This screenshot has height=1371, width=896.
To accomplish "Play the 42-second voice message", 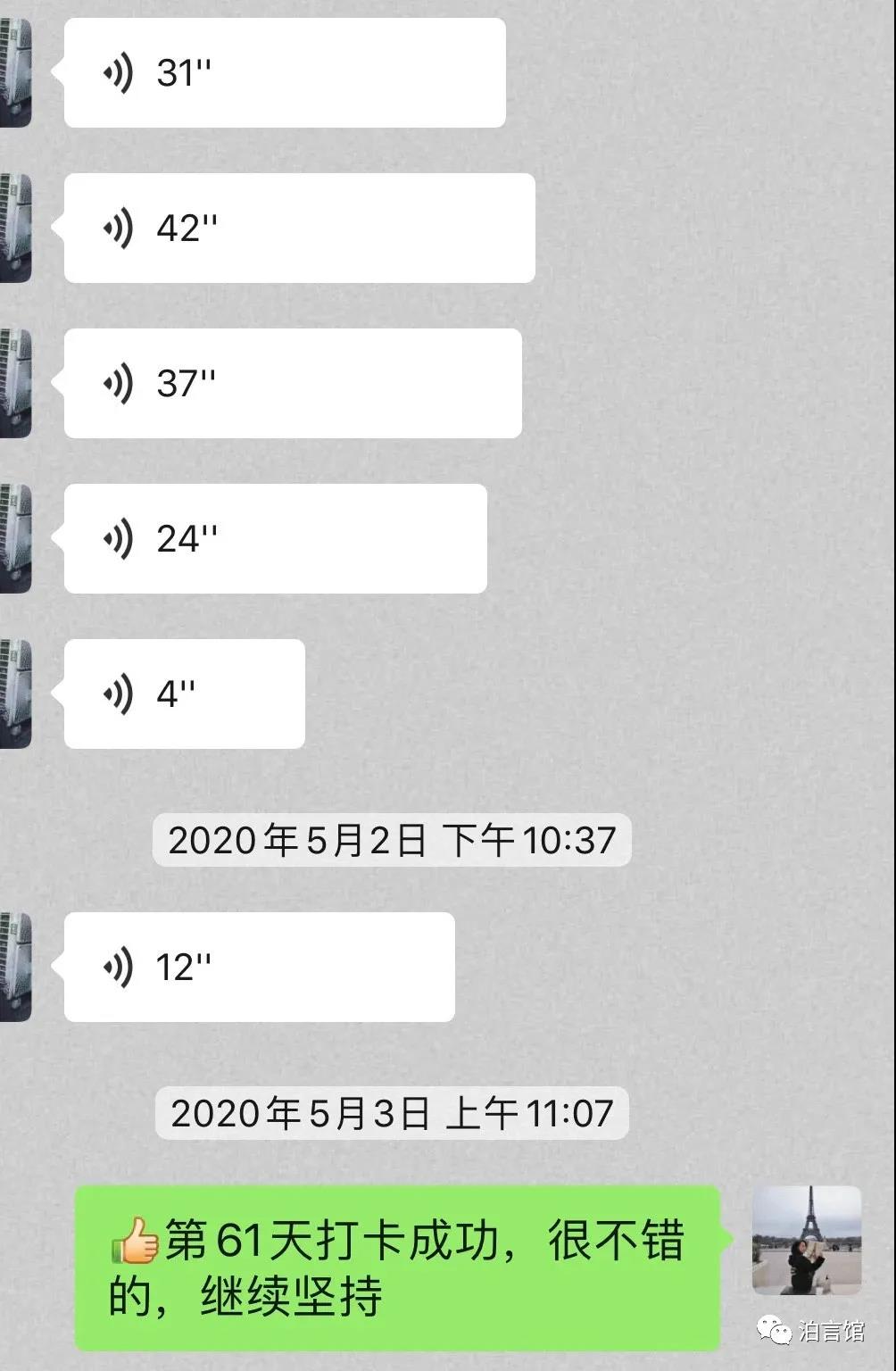I will pyautogui.click(x=299, y=228).
